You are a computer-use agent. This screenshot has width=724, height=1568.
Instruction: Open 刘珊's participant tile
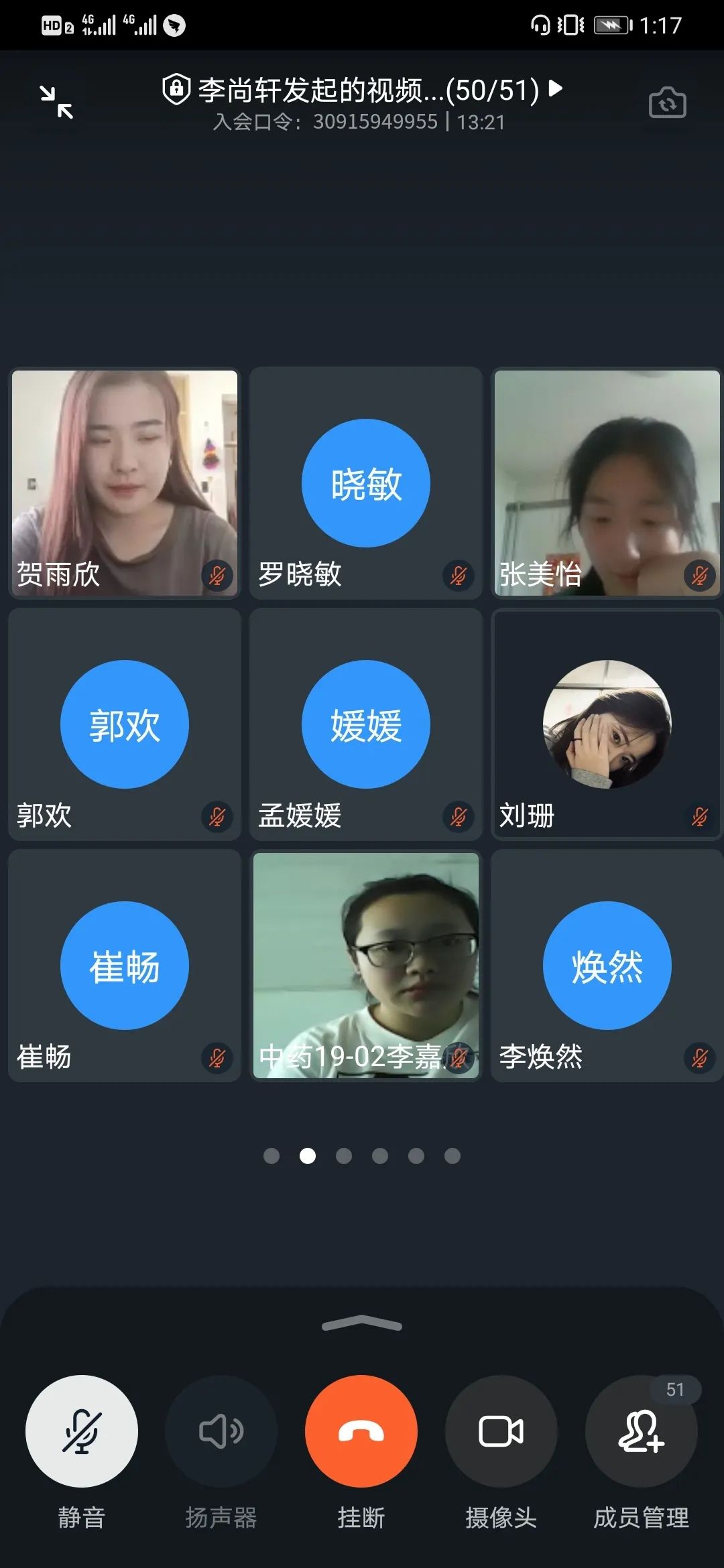pyautogui.click(x=607, y=724)
